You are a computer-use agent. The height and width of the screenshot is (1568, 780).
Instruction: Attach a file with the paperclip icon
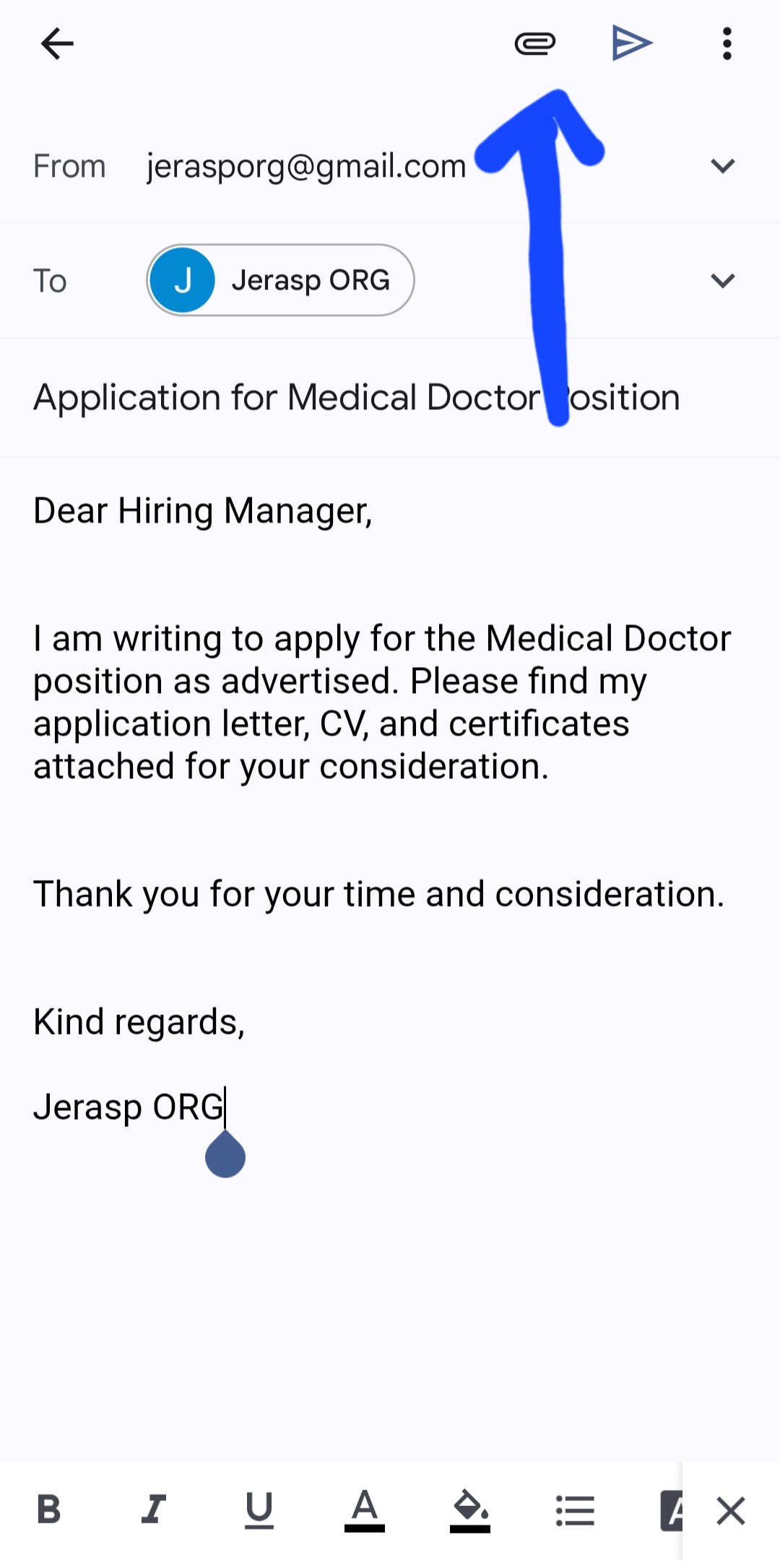pyautogui.click(x=534, y=44)
